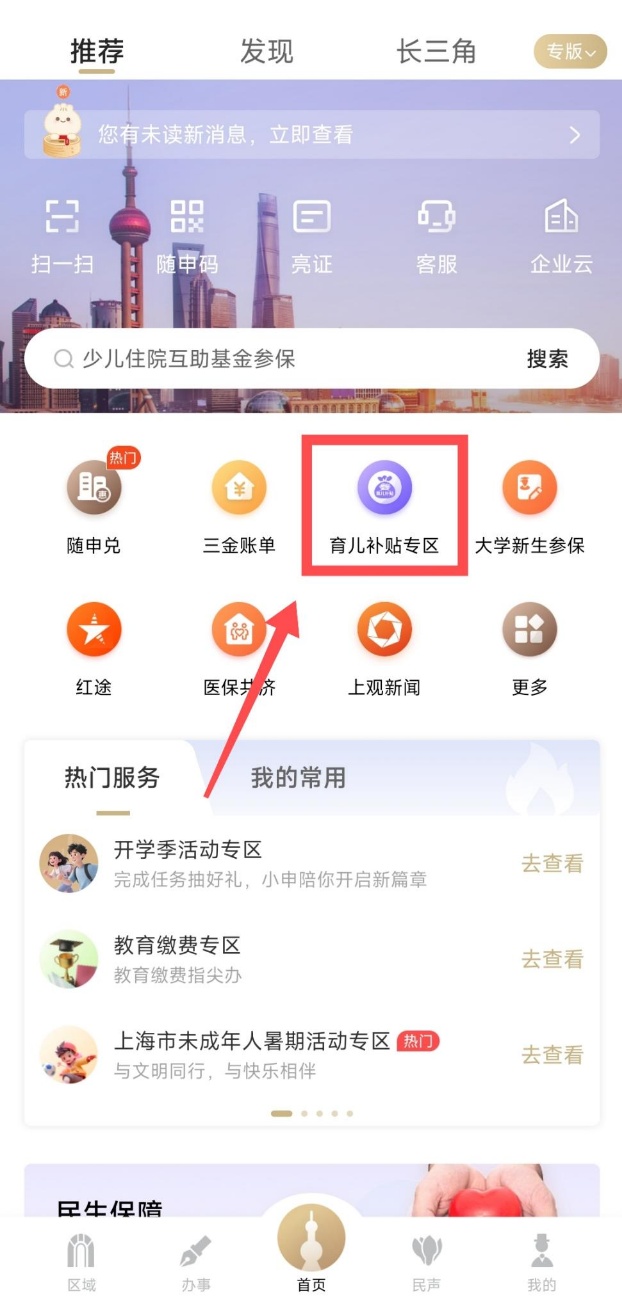
Task: Open 三金账单
Action: pos(239,505)
